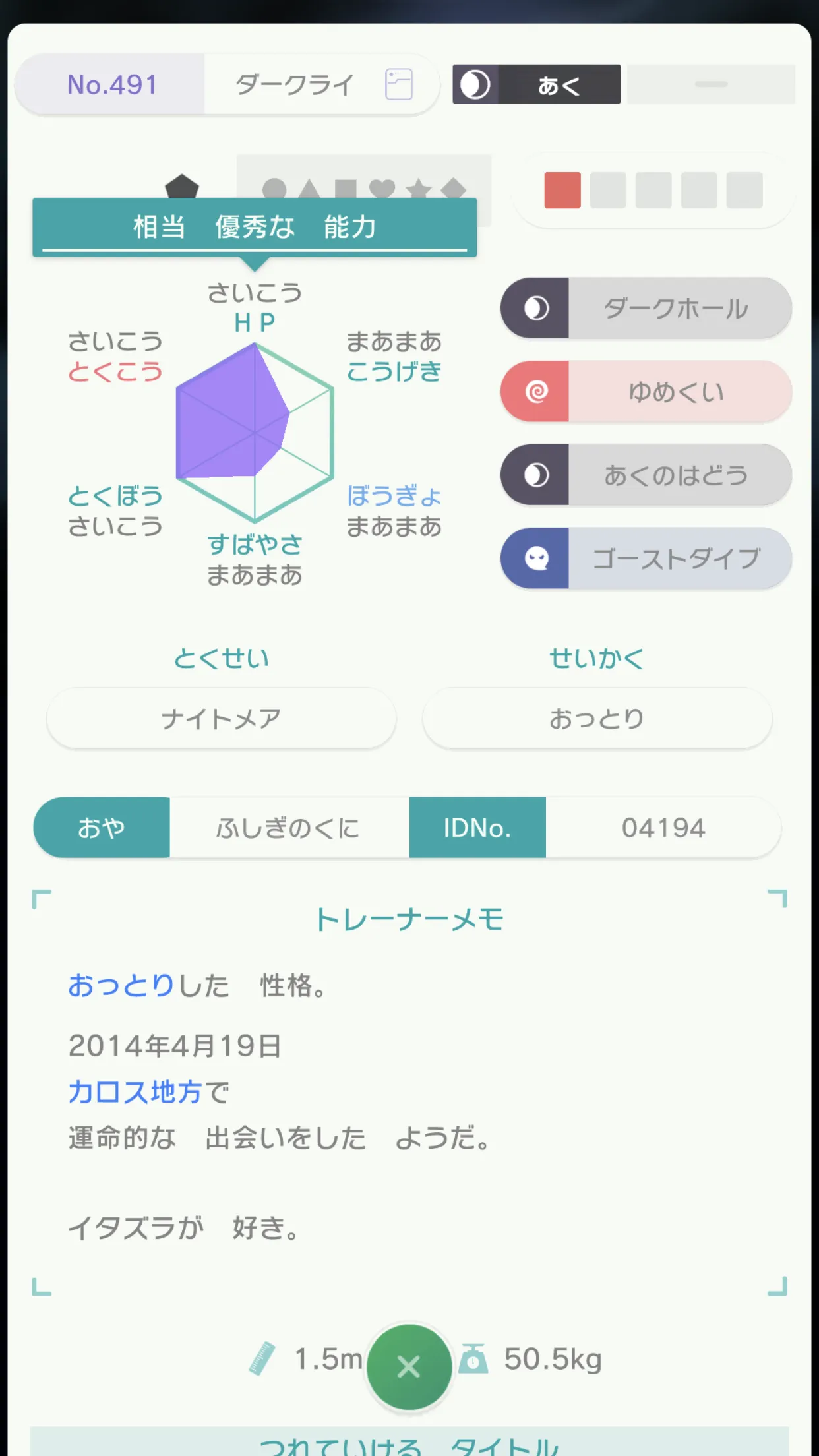Viewport: 819px width, 1456px height.
Task: Open the ゆめくい move
Action: coord(646,391)
